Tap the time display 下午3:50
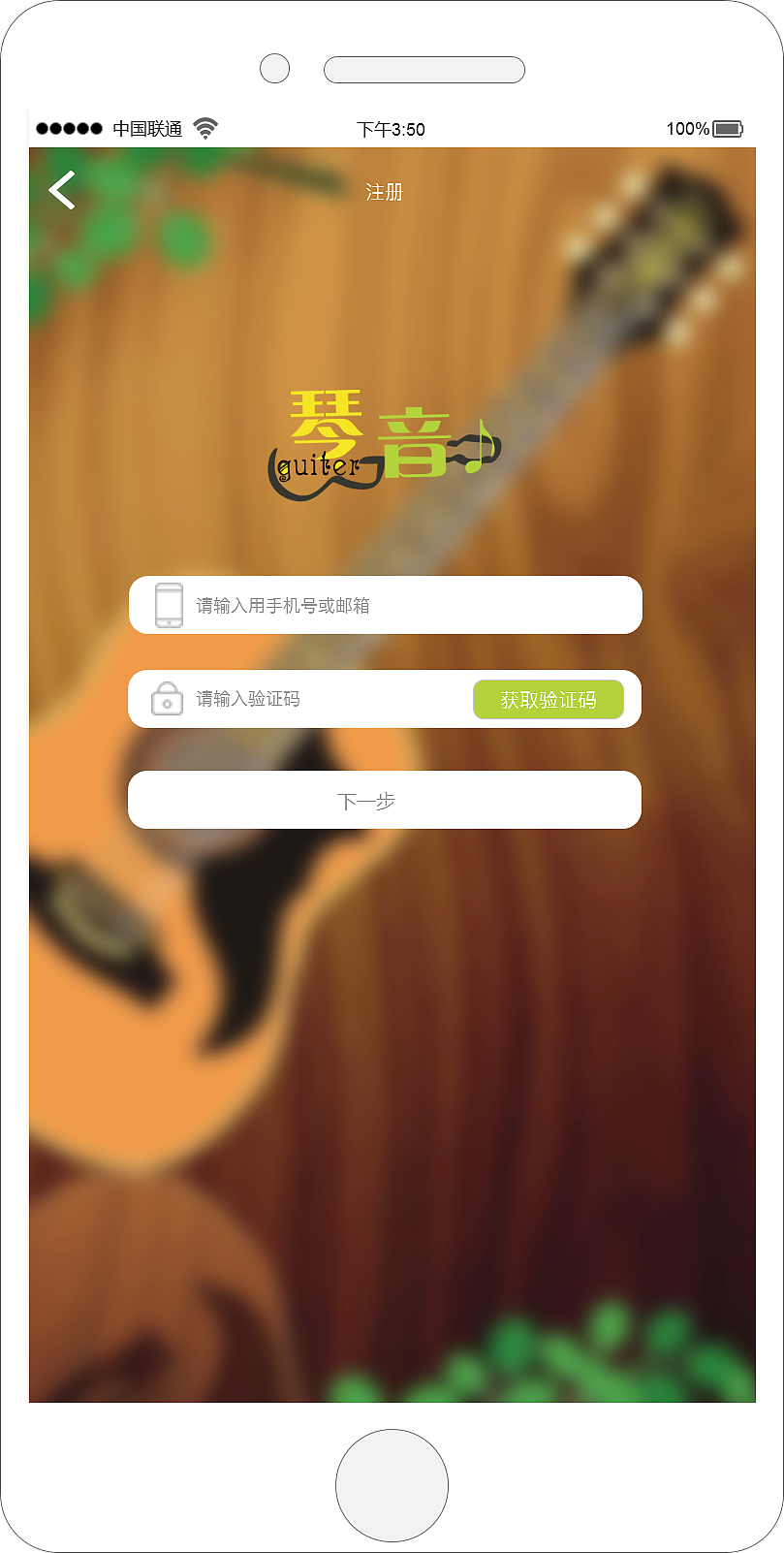The image size is (784, 1553). click(x=392, y=128)
